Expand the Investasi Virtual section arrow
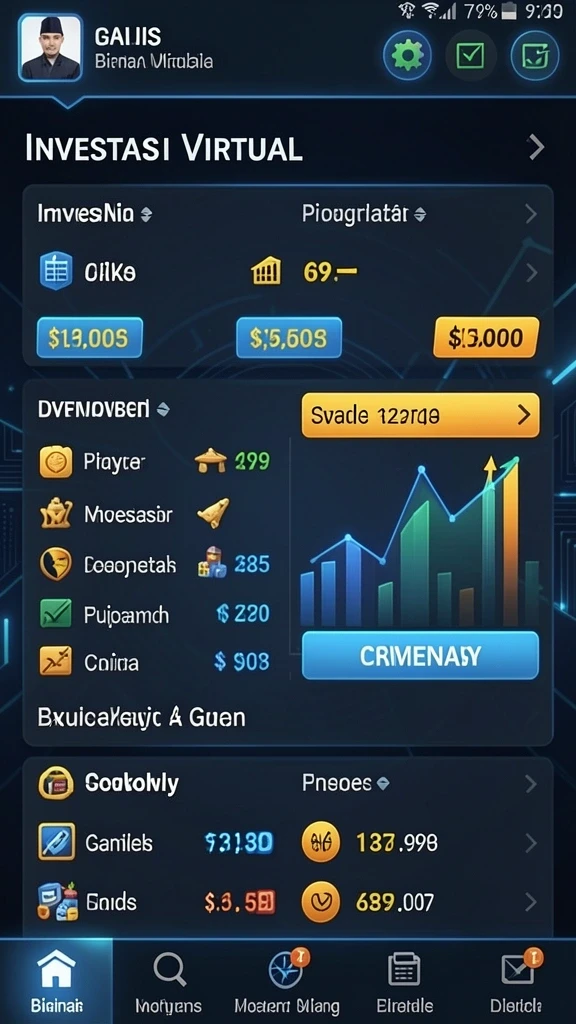Viewport: 576px width, 1024px height. point(536,147)
